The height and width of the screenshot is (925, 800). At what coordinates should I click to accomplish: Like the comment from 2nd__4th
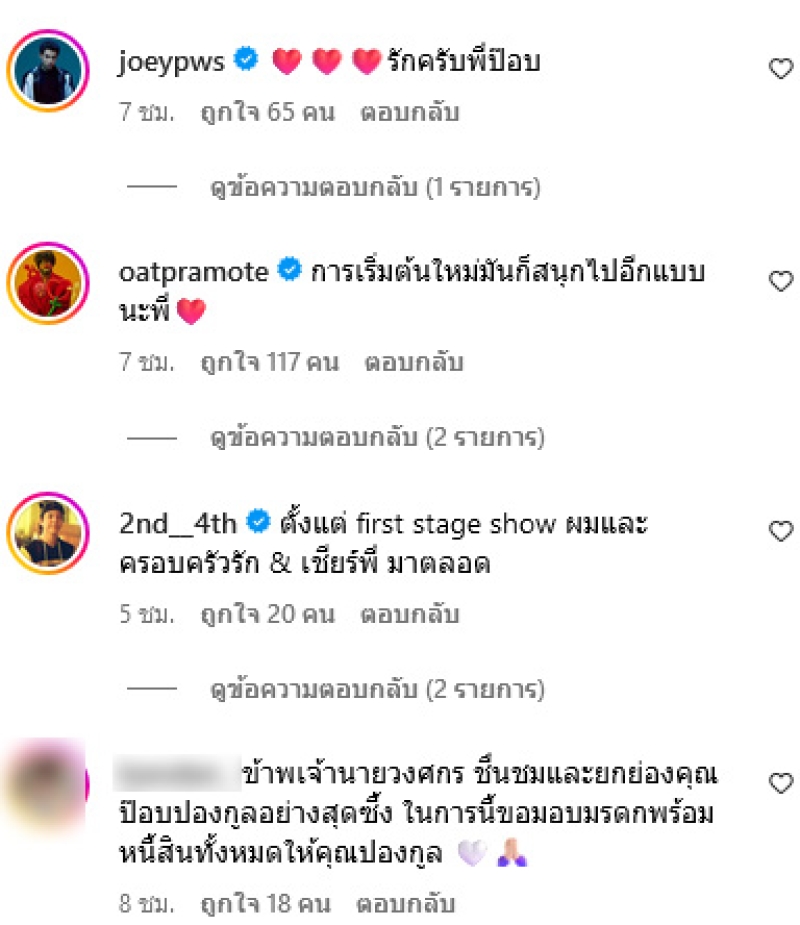pyautogui.click(x=780, y=531)
